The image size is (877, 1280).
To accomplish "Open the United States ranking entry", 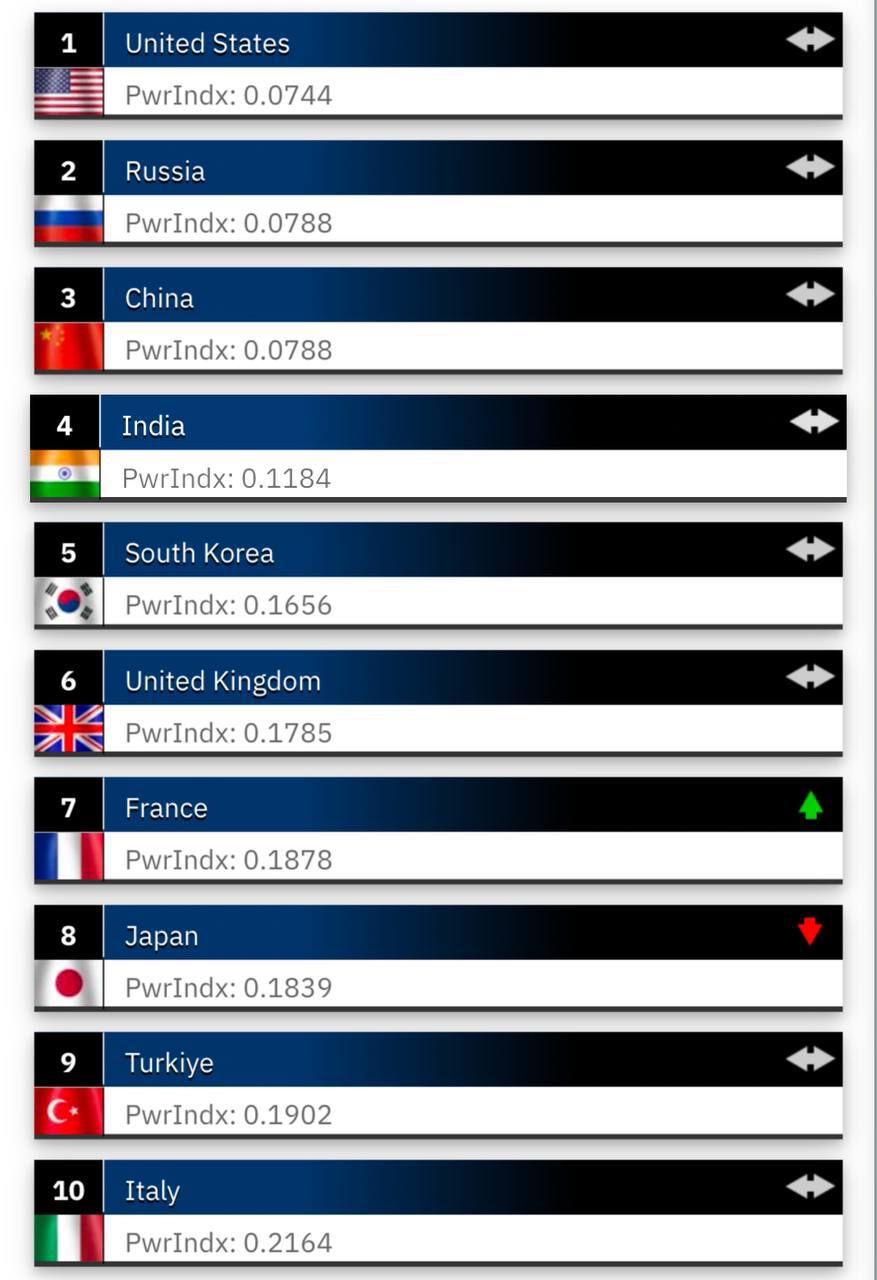I will [x=438, y=66].
